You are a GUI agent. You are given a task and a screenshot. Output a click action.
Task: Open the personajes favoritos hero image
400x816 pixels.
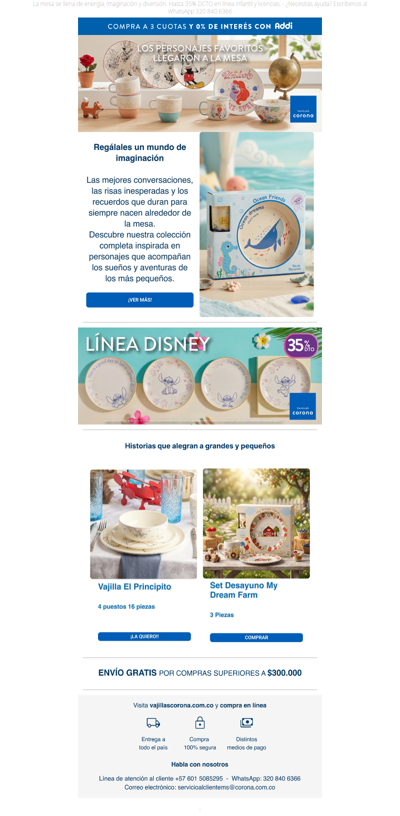tap(200, 83)
